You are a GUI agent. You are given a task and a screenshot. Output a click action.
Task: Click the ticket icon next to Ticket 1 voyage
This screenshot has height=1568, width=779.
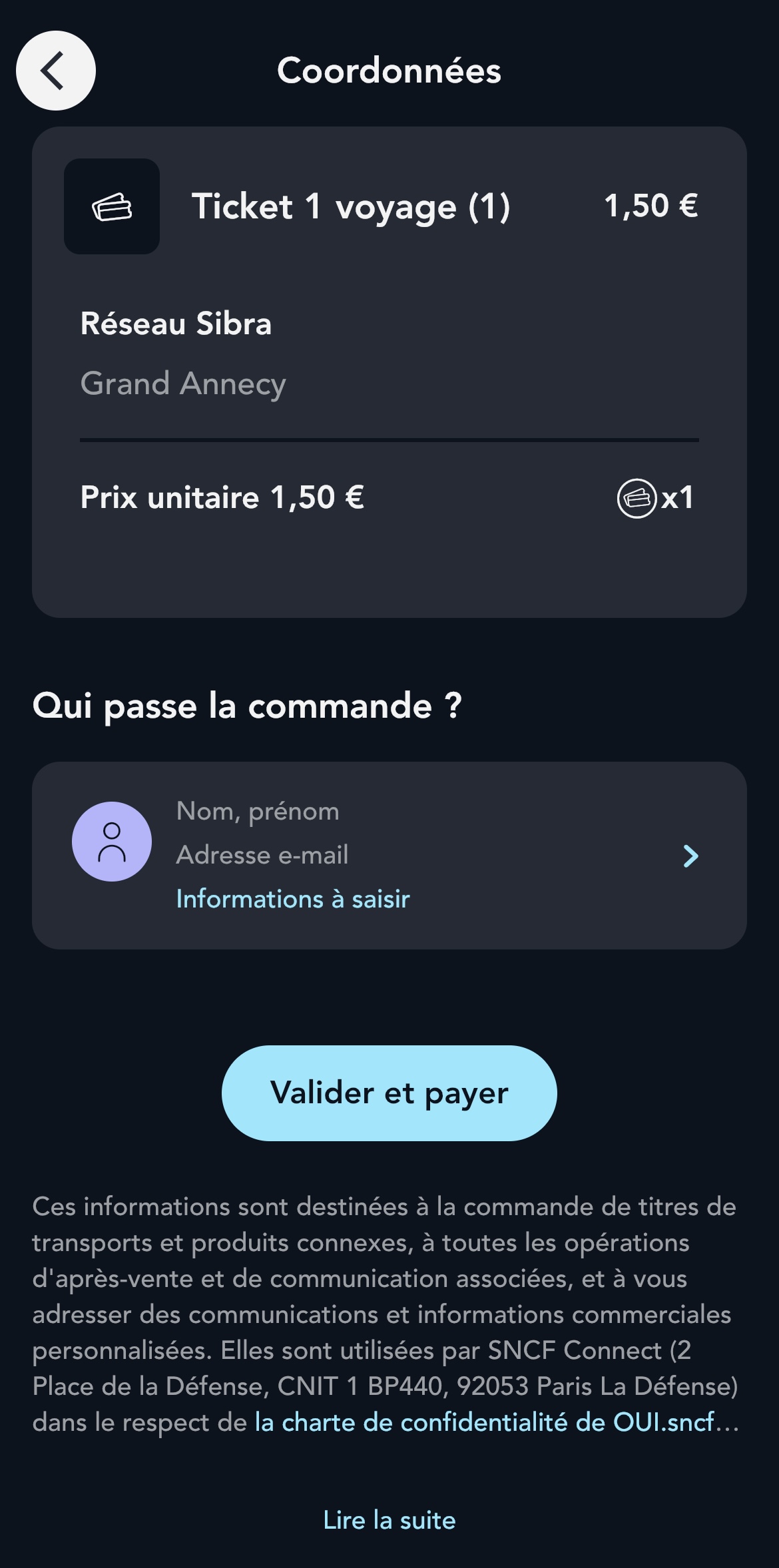coord(112,205)
